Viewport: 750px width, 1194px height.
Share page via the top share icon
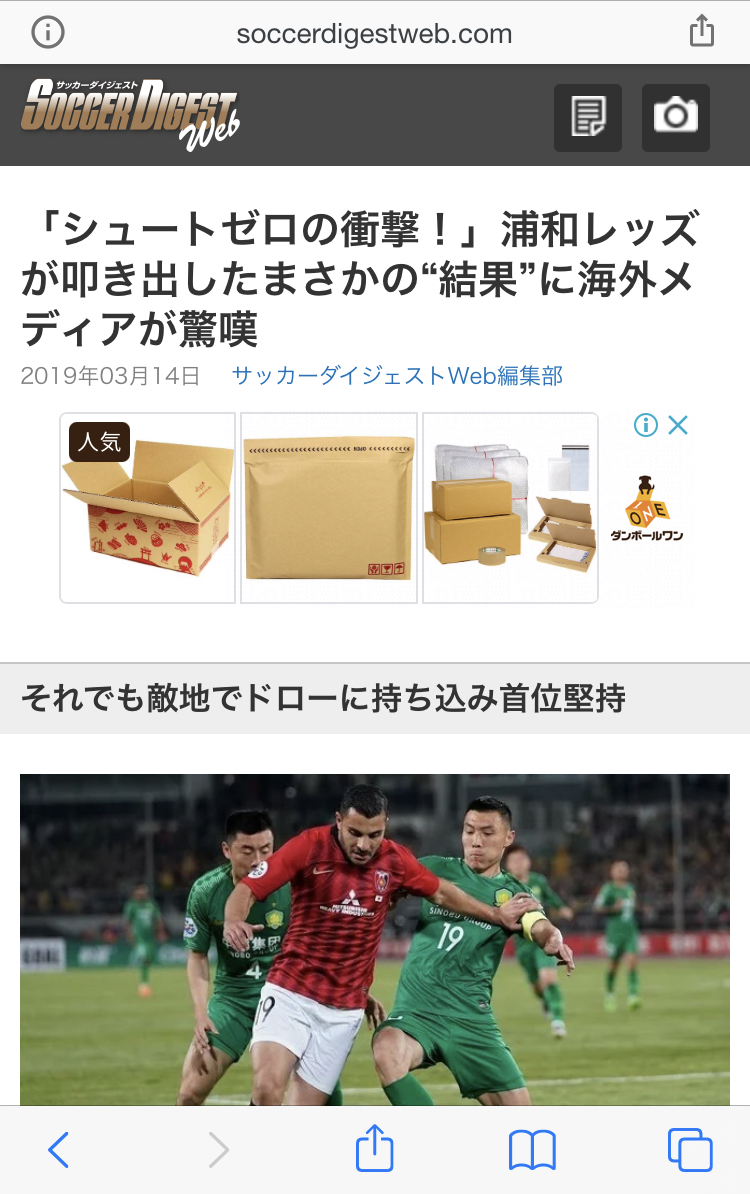702,31
